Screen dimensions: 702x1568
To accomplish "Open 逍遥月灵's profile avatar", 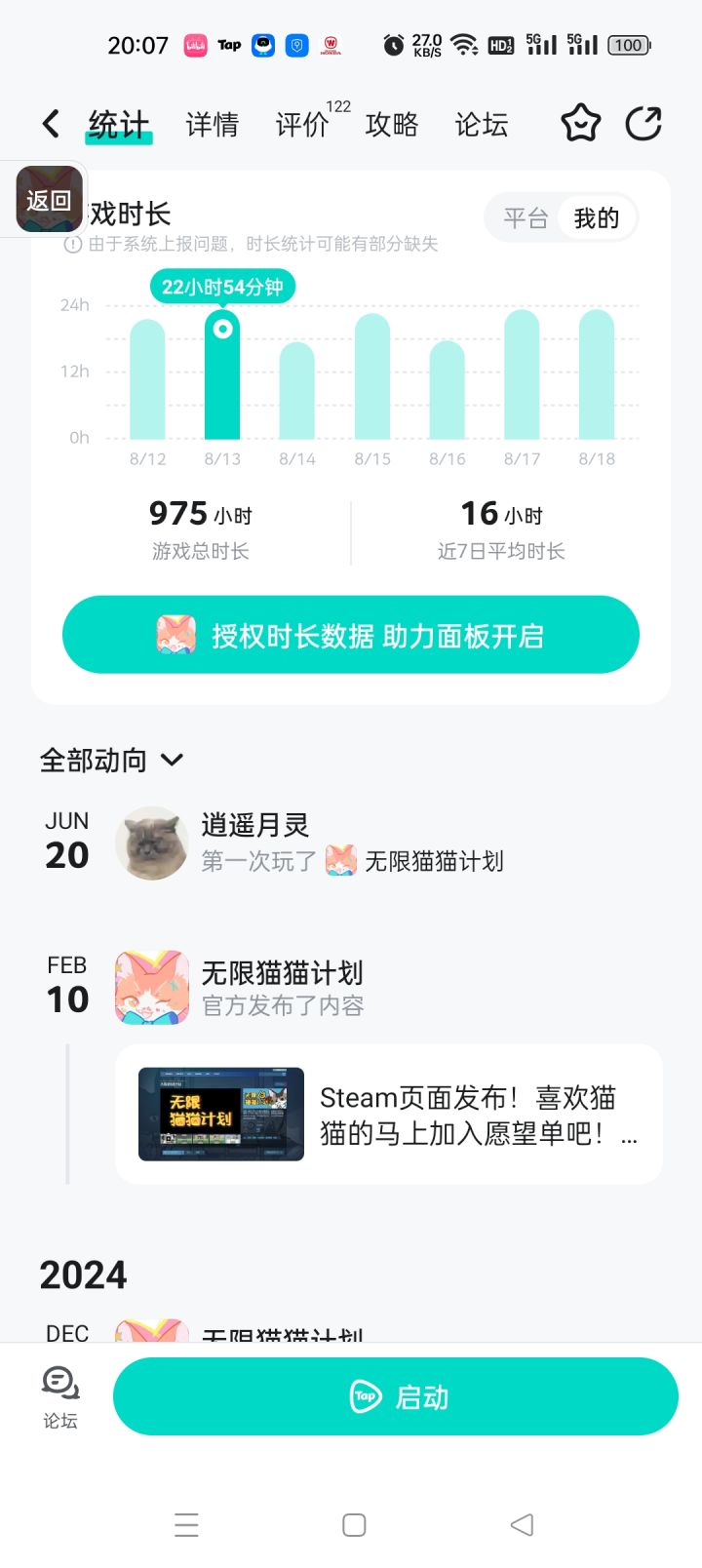I will click(152, 843).
